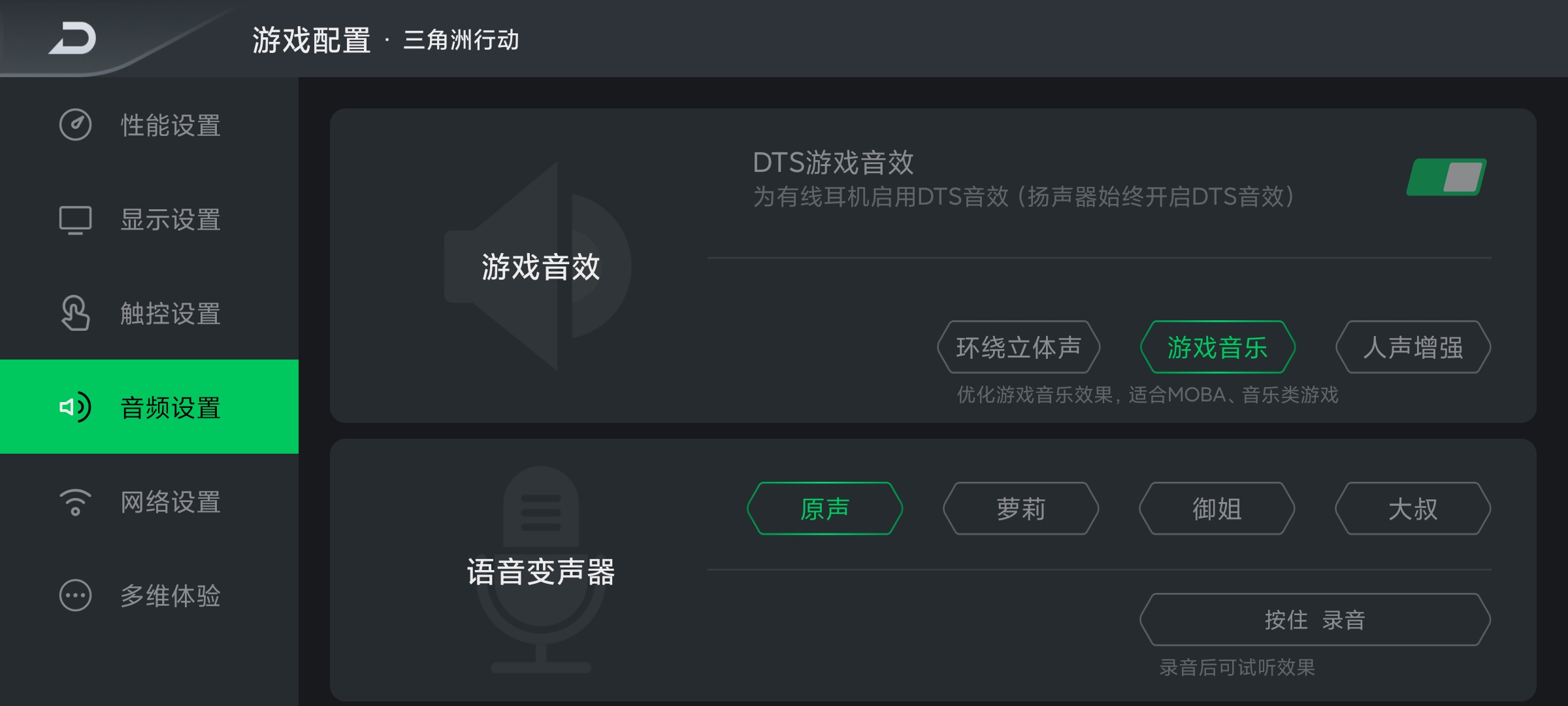Switch to 多维体验 tab
This screenshot has height=706, width=1568.
pos(149,596)
